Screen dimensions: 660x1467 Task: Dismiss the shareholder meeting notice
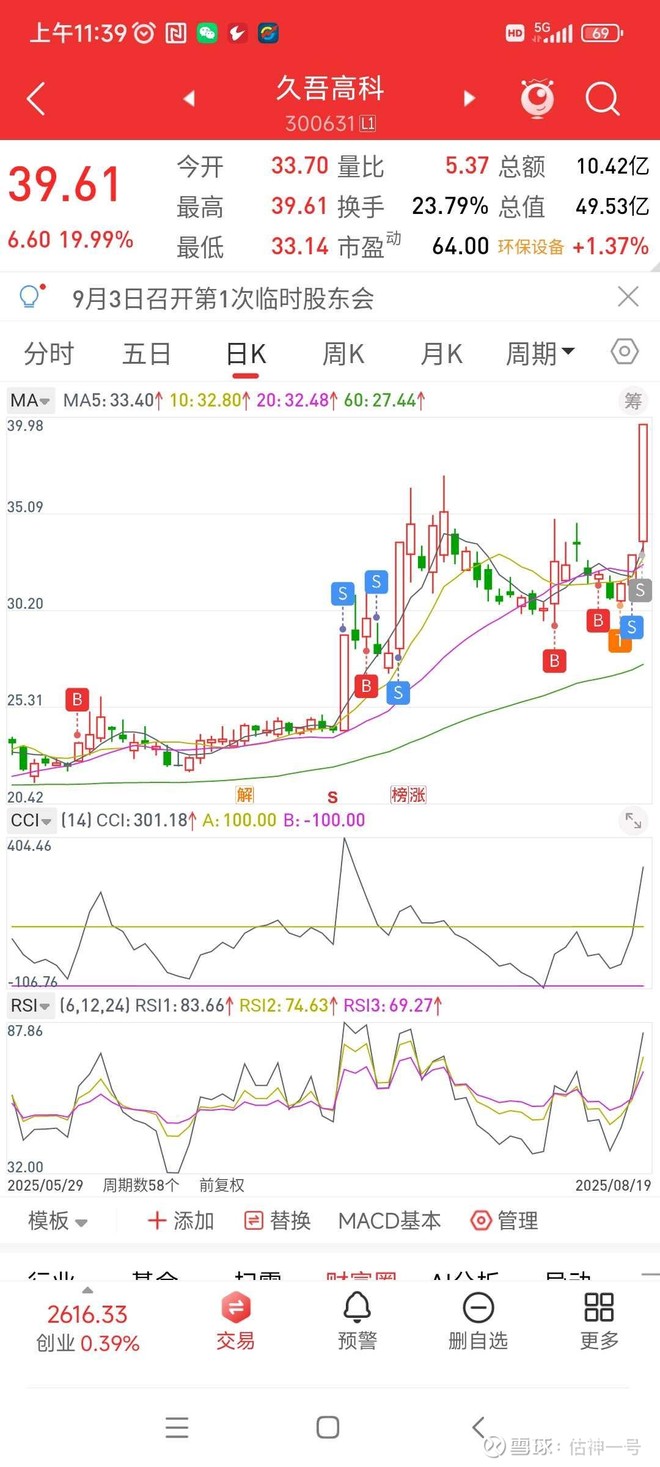pyautogui.click(x=628, y=297)
